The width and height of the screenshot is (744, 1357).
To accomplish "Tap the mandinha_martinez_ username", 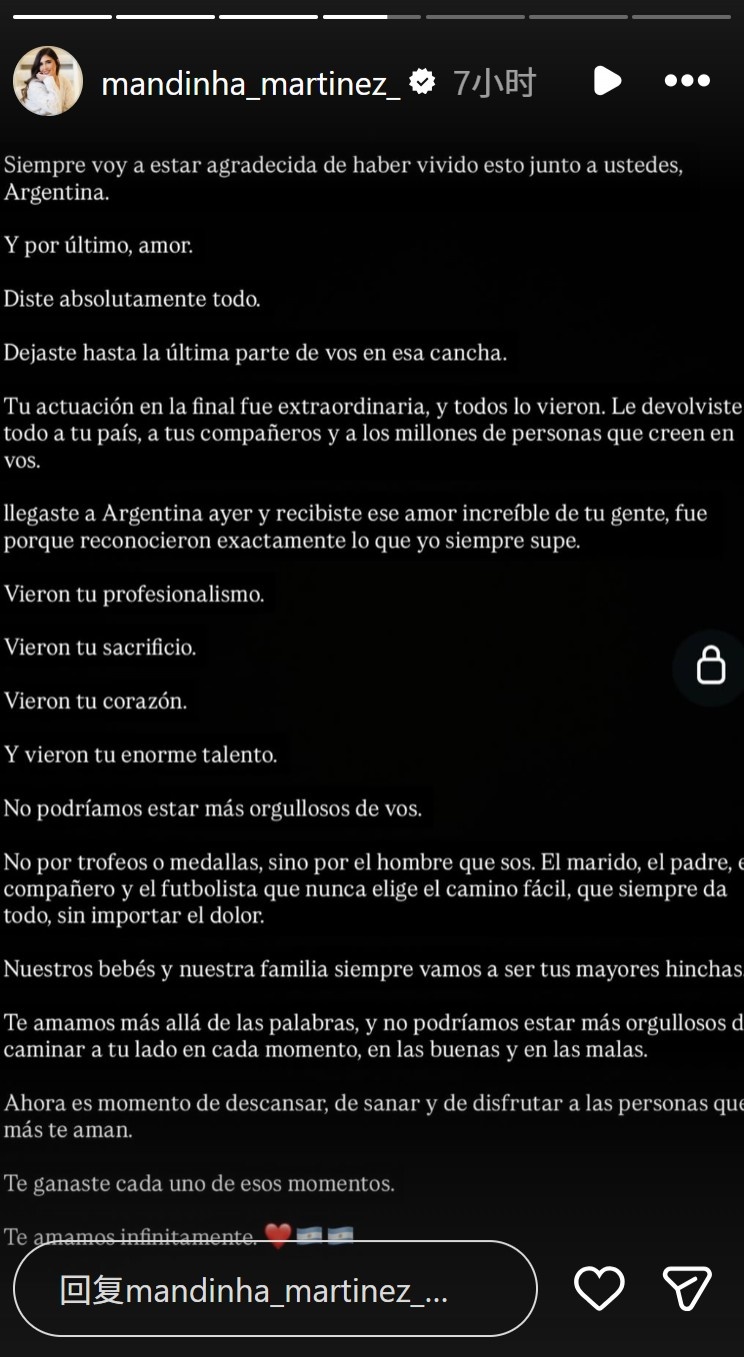I will coord(250,83).
